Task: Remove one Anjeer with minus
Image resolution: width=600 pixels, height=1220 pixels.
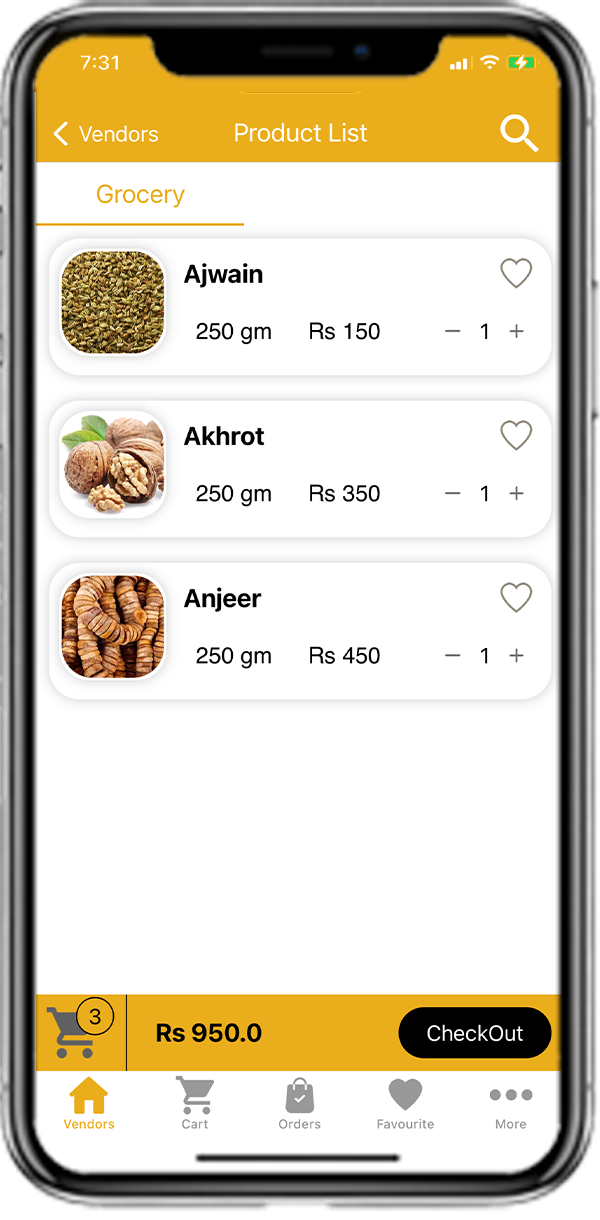Action: pos(453,656)
